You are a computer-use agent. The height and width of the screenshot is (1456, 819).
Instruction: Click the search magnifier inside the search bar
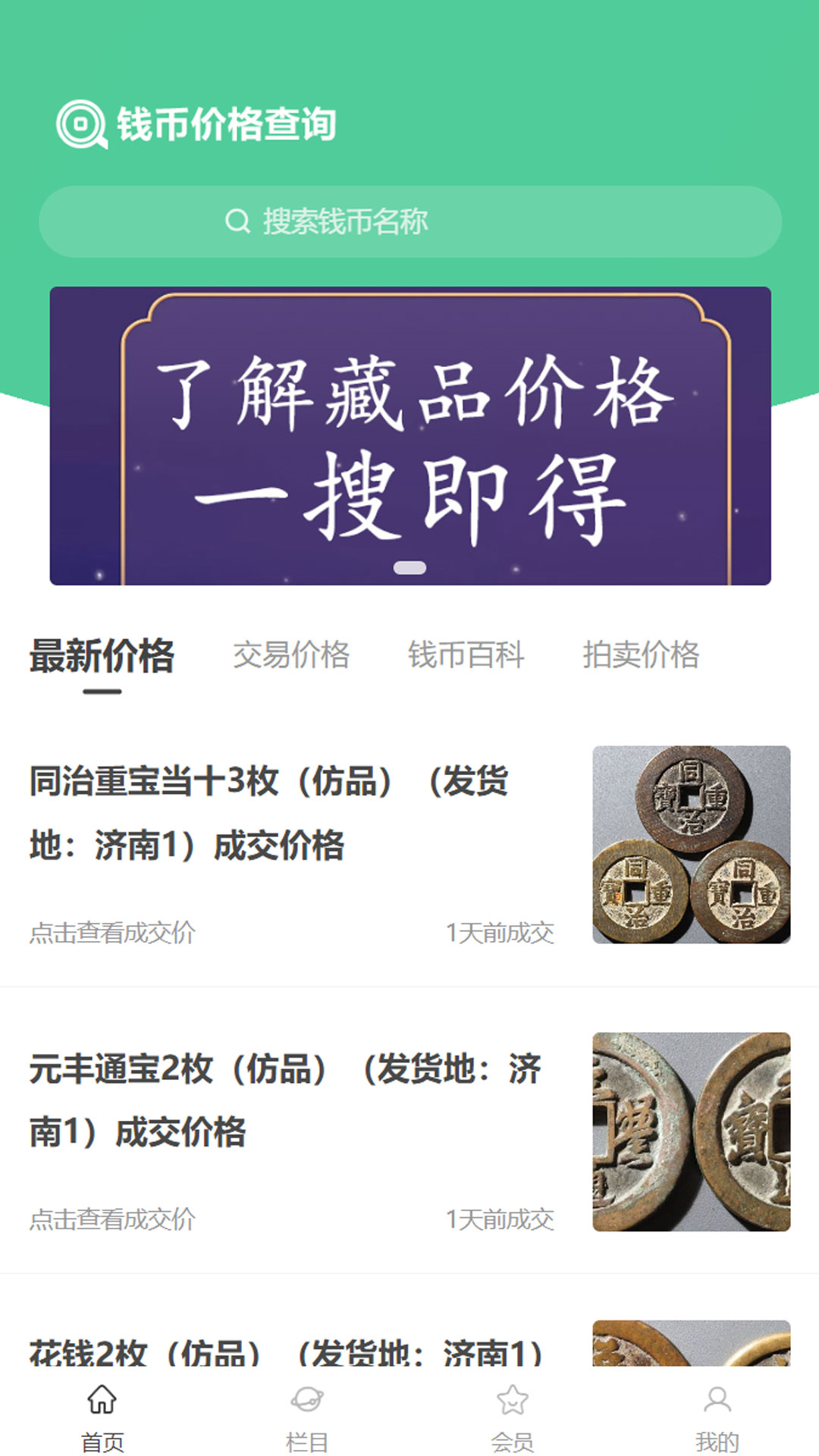[x=237, y=221]
